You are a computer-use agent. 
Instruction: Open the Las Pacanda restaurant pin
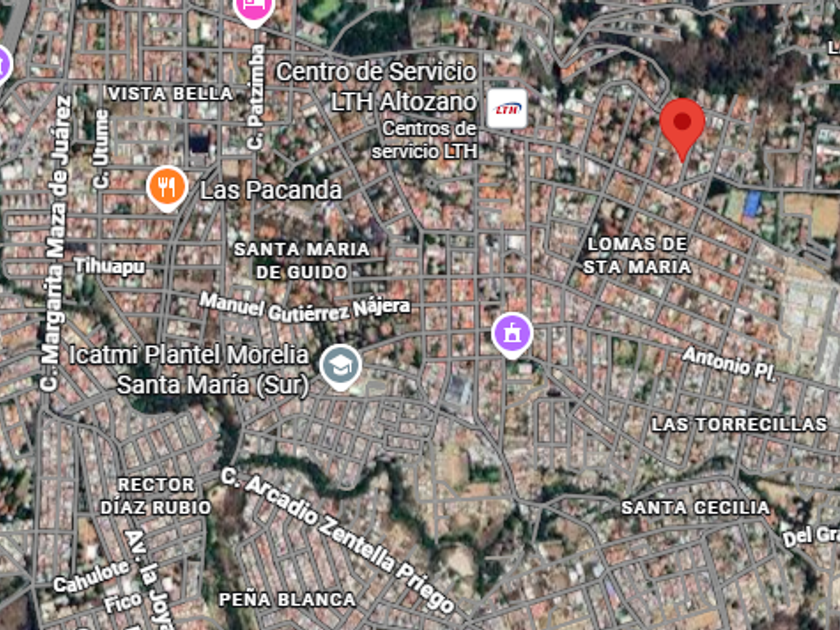tap(167, 188)
